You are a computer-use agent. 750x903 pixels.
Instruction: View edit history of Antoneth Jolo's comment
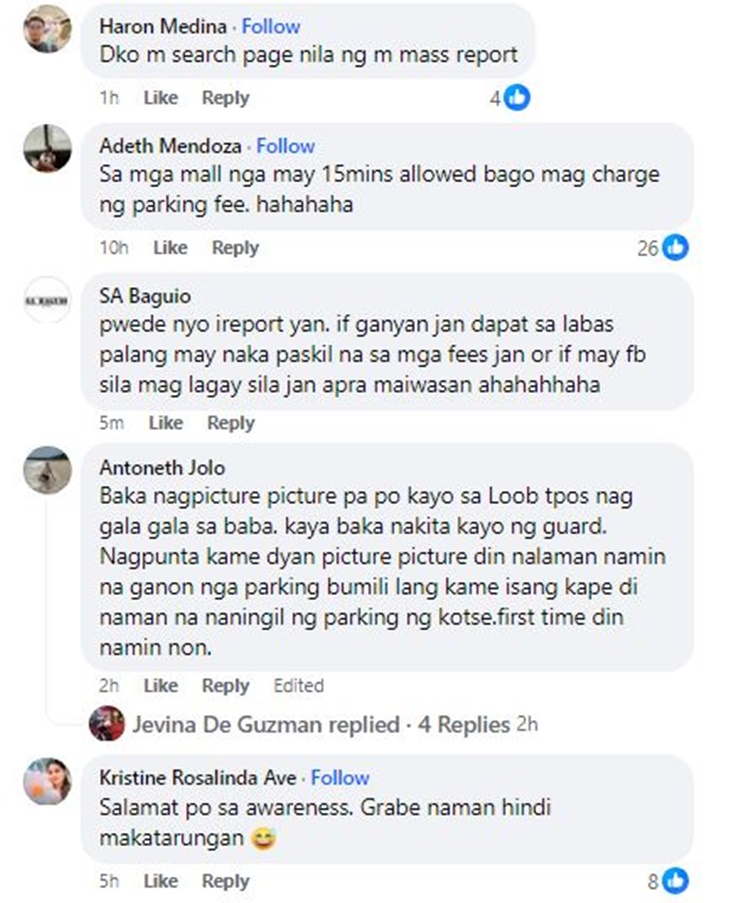(x=298, y=686)
